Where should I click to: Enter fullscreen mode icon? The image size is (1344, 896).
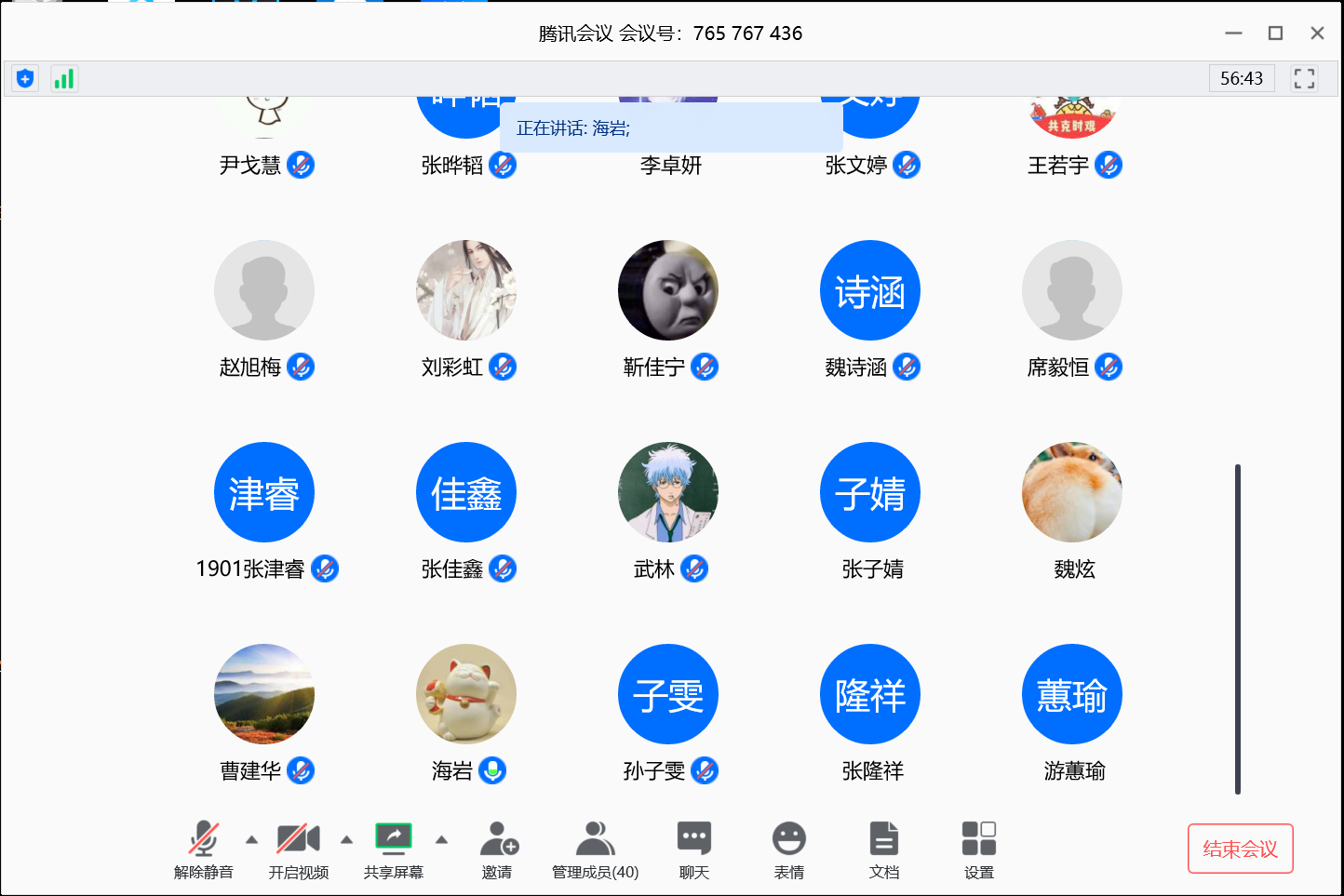tap(1304, 79)
